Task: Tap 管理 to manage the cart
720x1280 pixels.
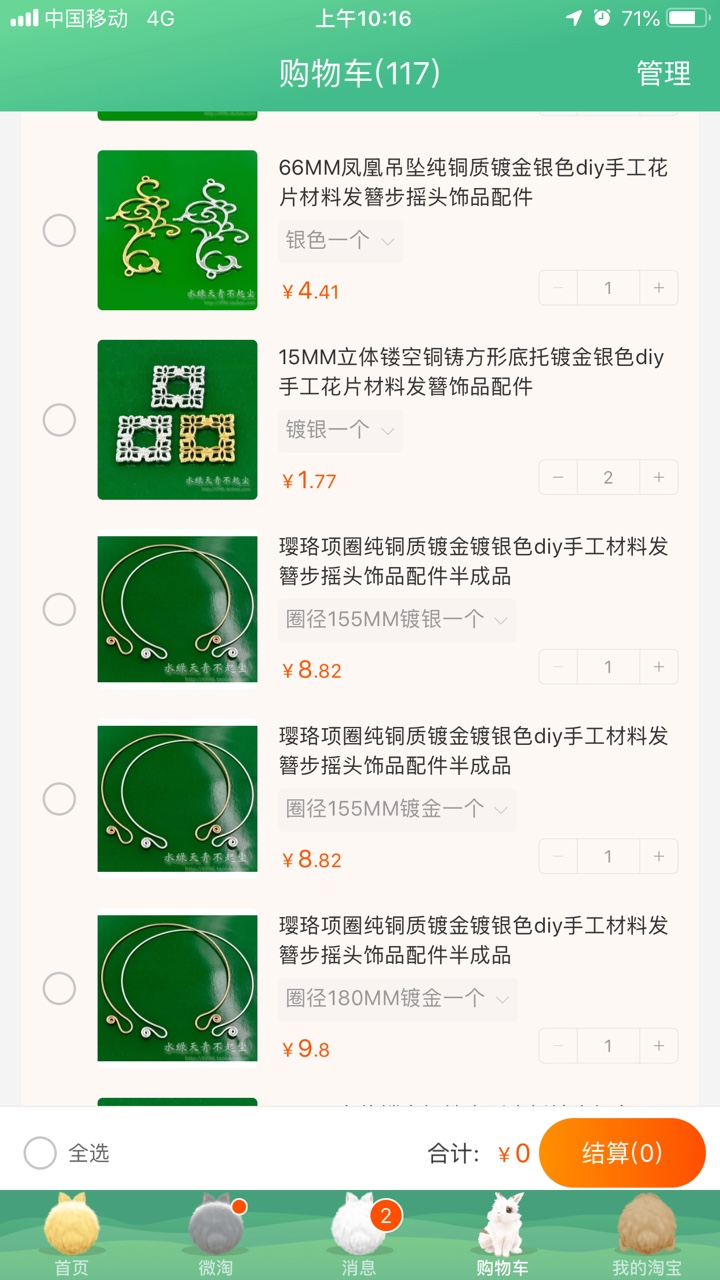Action: tap(663, 73)
